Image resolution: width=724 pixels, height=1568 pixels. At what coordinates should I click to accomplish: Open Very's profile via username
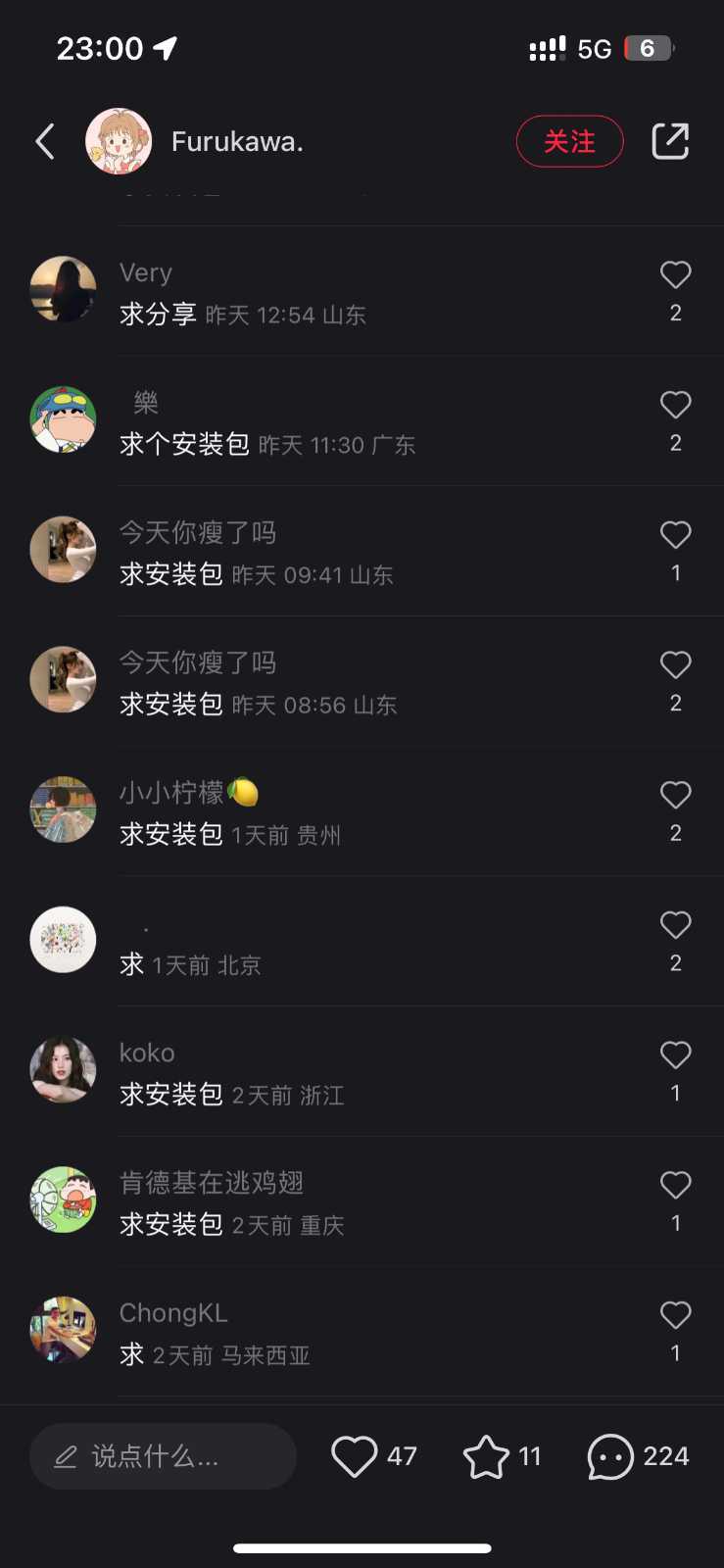(145, 272)
